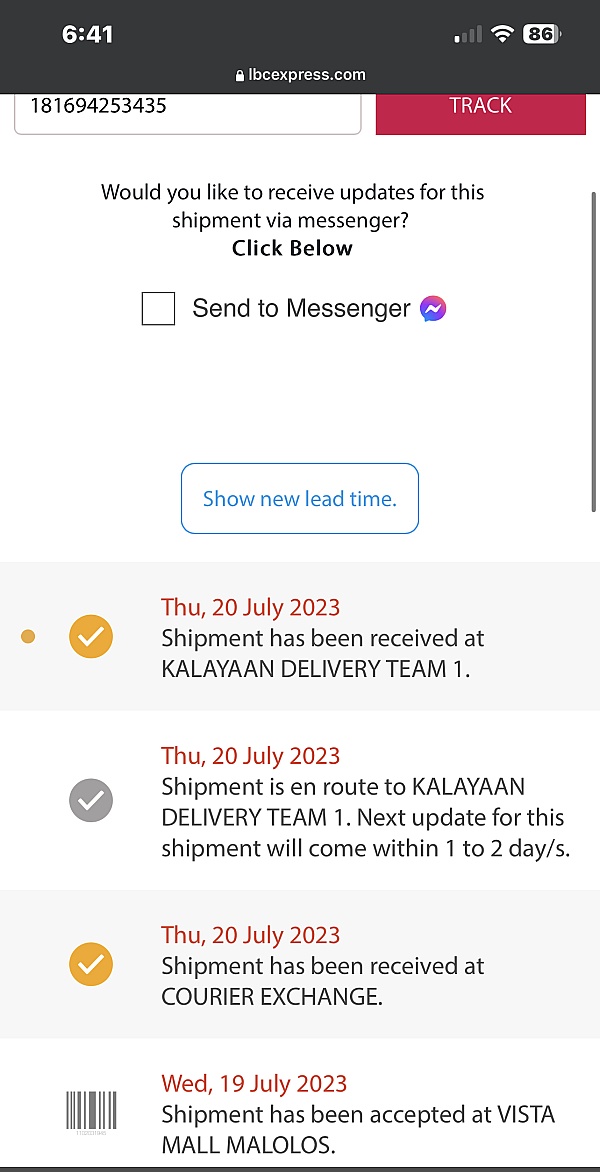Image resolution: width=600 pixels, height=1172 pixels.
Task: Show new lead time
Action: [299, 498]
